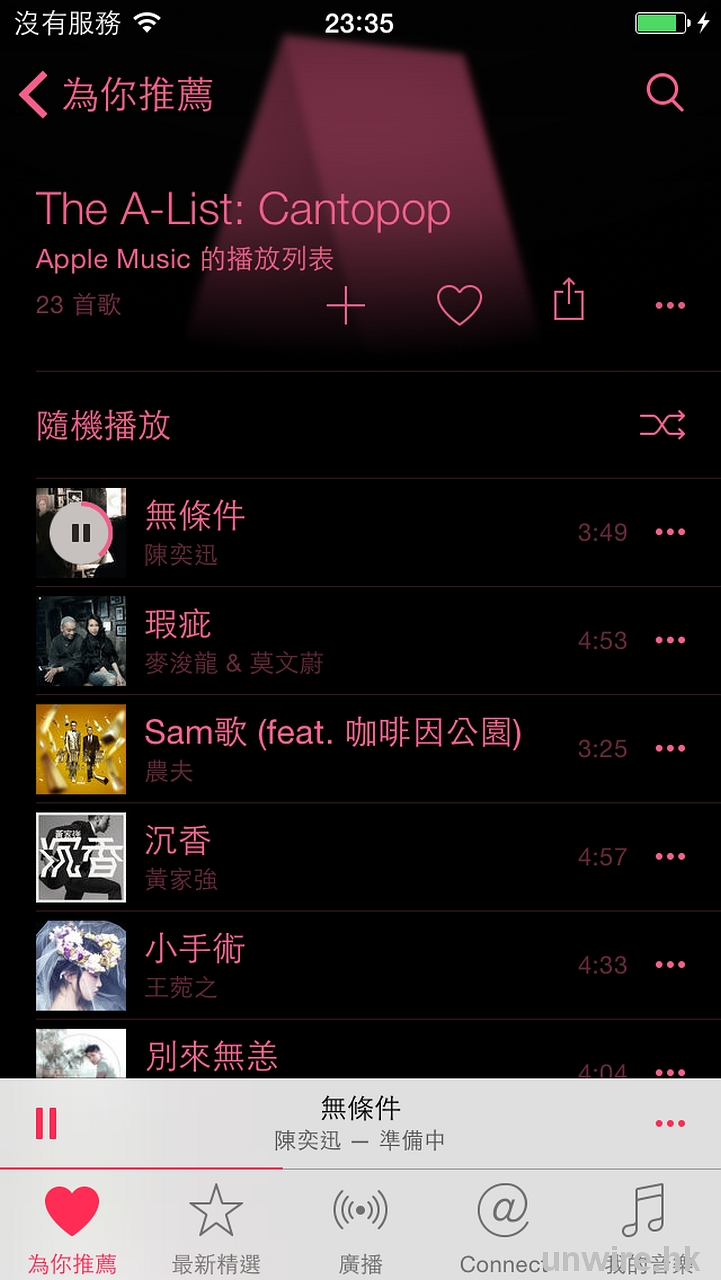The image size is (721, 1280).
Task: Show more options for 沉香
Action: pyautogui.click(x=670, y=856)
